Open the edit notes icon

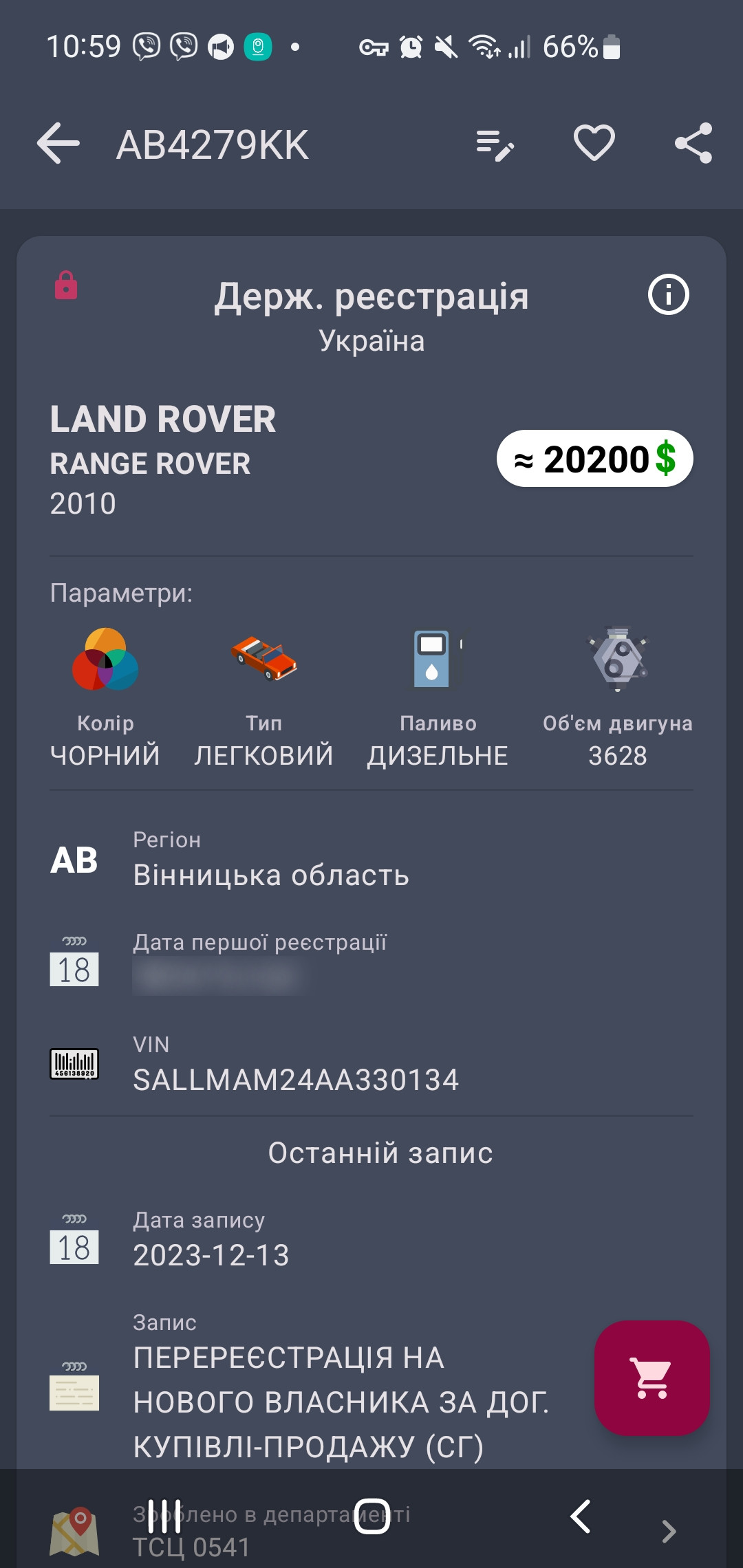pyautogui.click(x=495, y=144)
